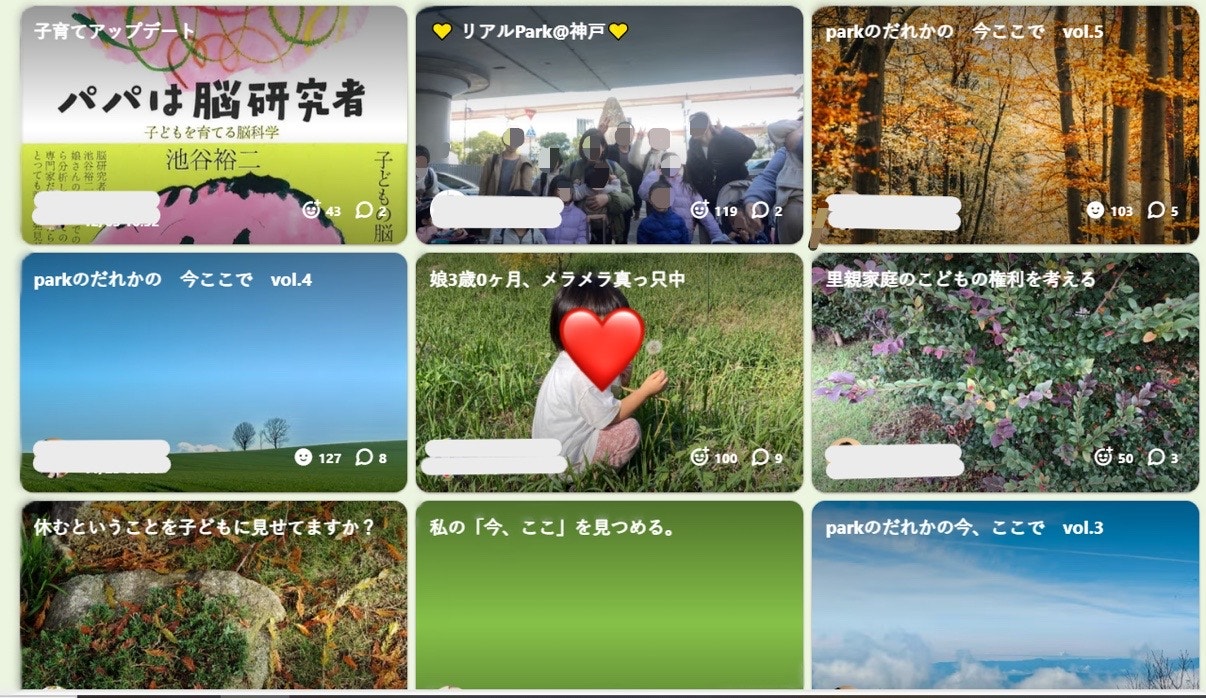
Task: Open comments on 里親家庭のこどもの権利を考える
Action: [x=1156, y=457]
